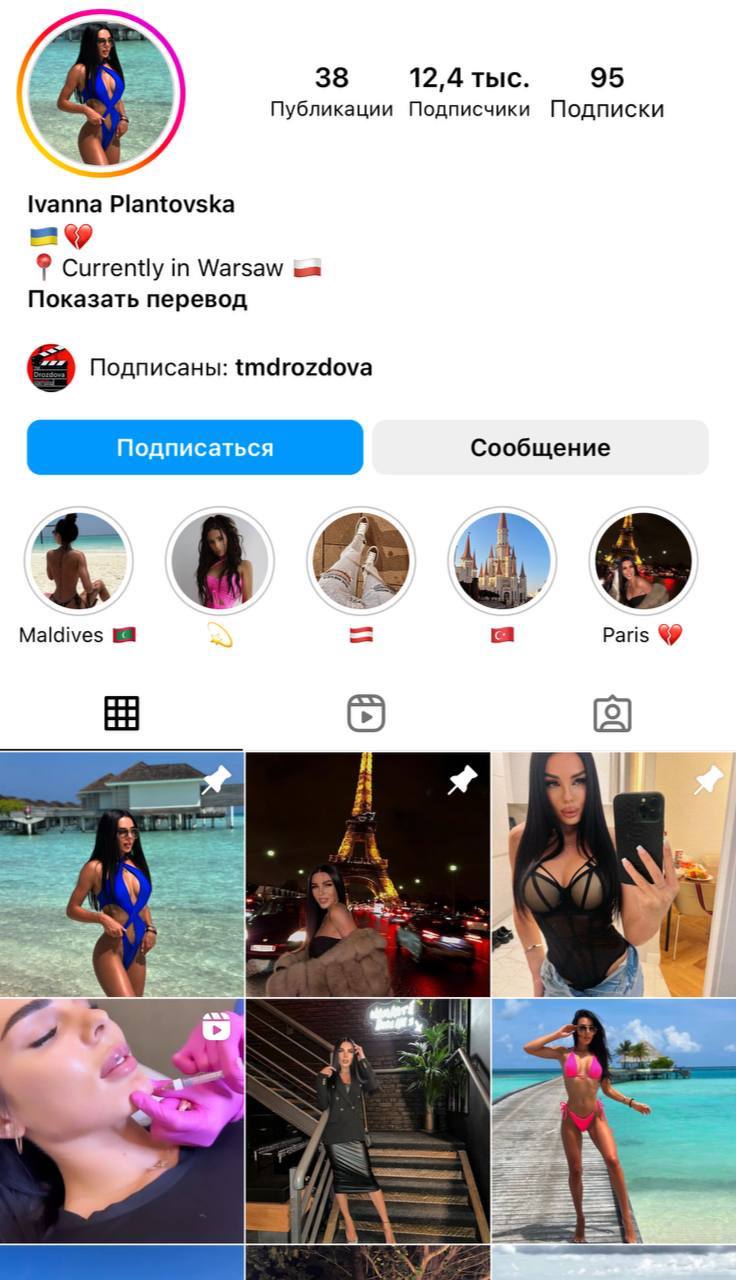Open pinned mirror selfie post
The height and width of the screenshot is (1280, 736).
click(613, 875)
